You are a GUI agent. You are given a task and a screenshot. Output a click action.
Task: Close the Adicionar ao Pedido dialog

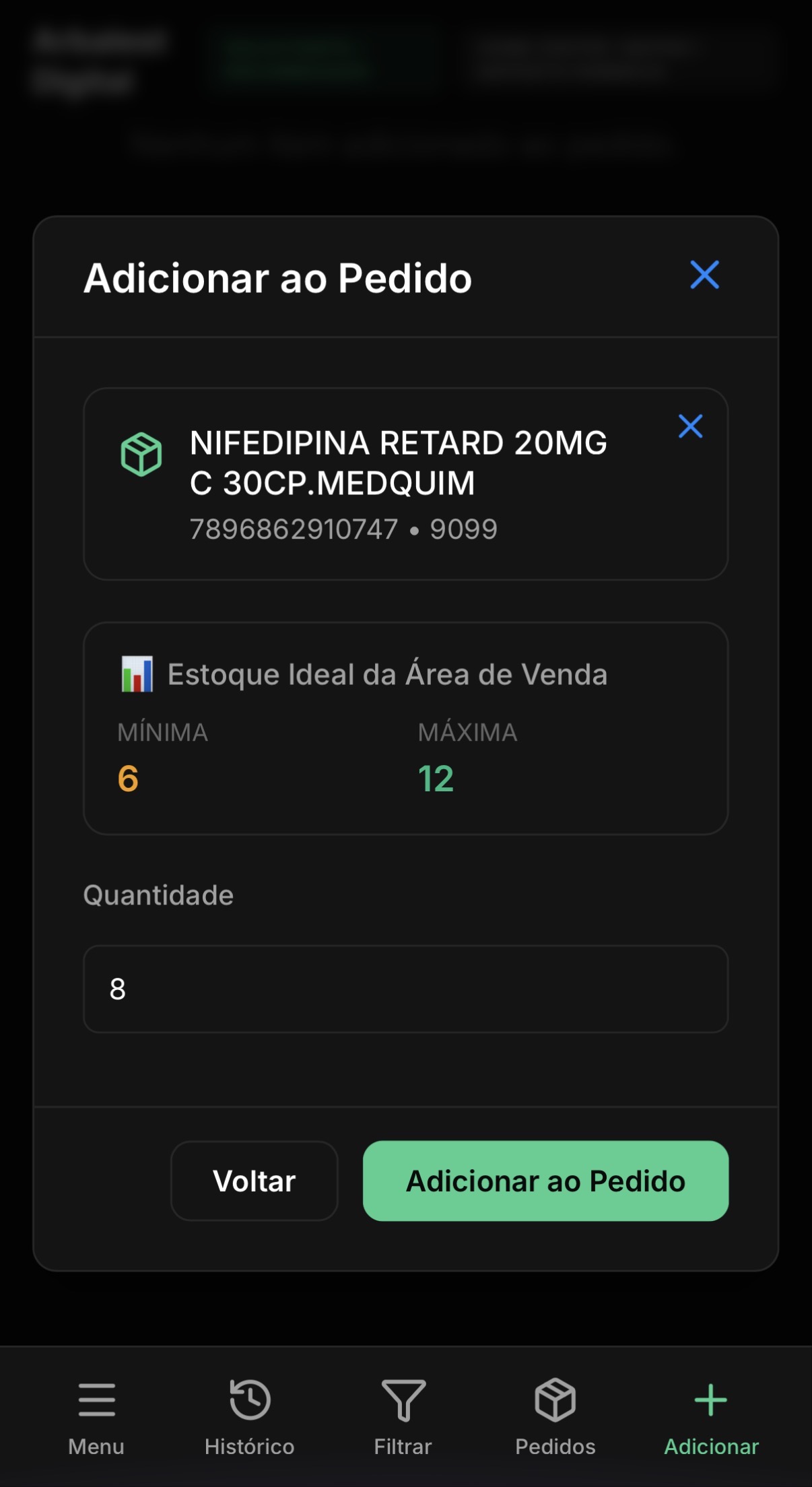coord(704,275)
